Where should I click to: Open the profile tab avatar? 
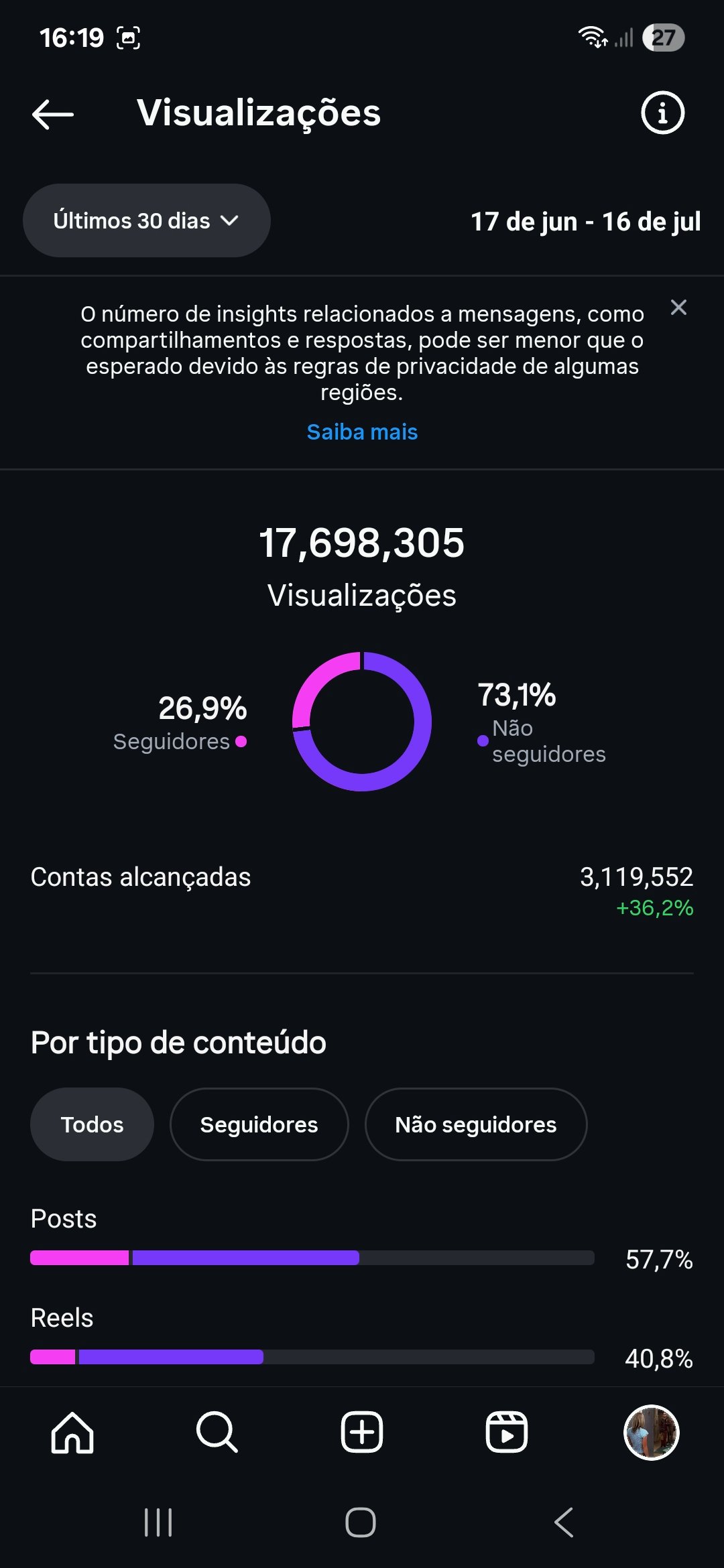coord(652,1433)
